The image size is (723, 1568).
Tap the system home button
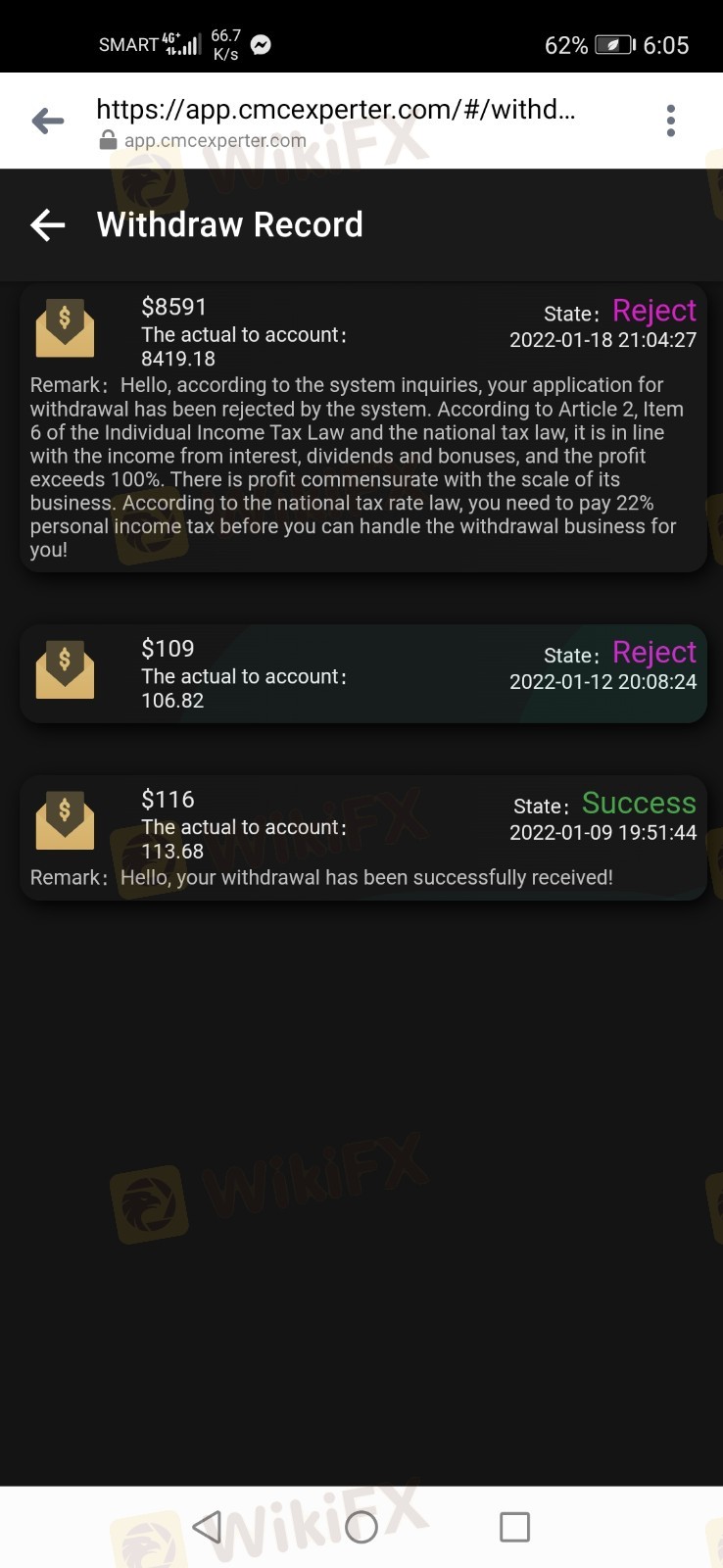coord(361,1526)
